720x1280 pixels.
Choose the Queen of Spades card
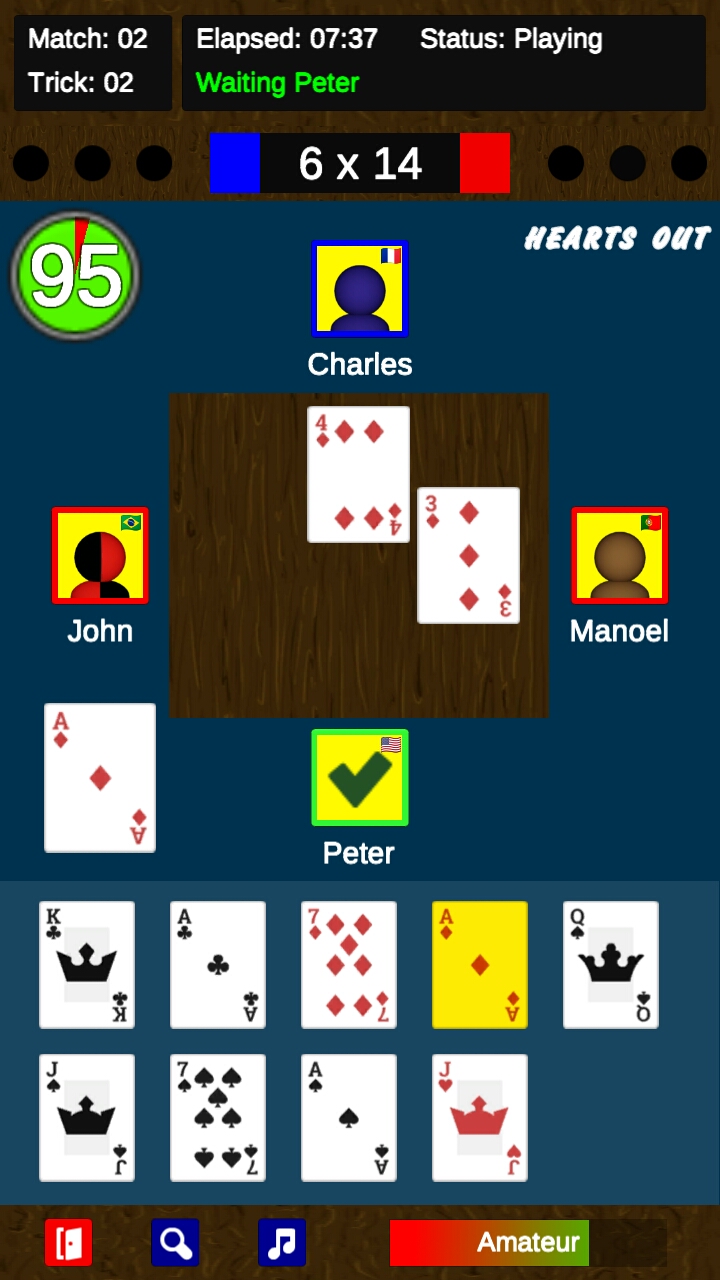click(x=611, y=965)
